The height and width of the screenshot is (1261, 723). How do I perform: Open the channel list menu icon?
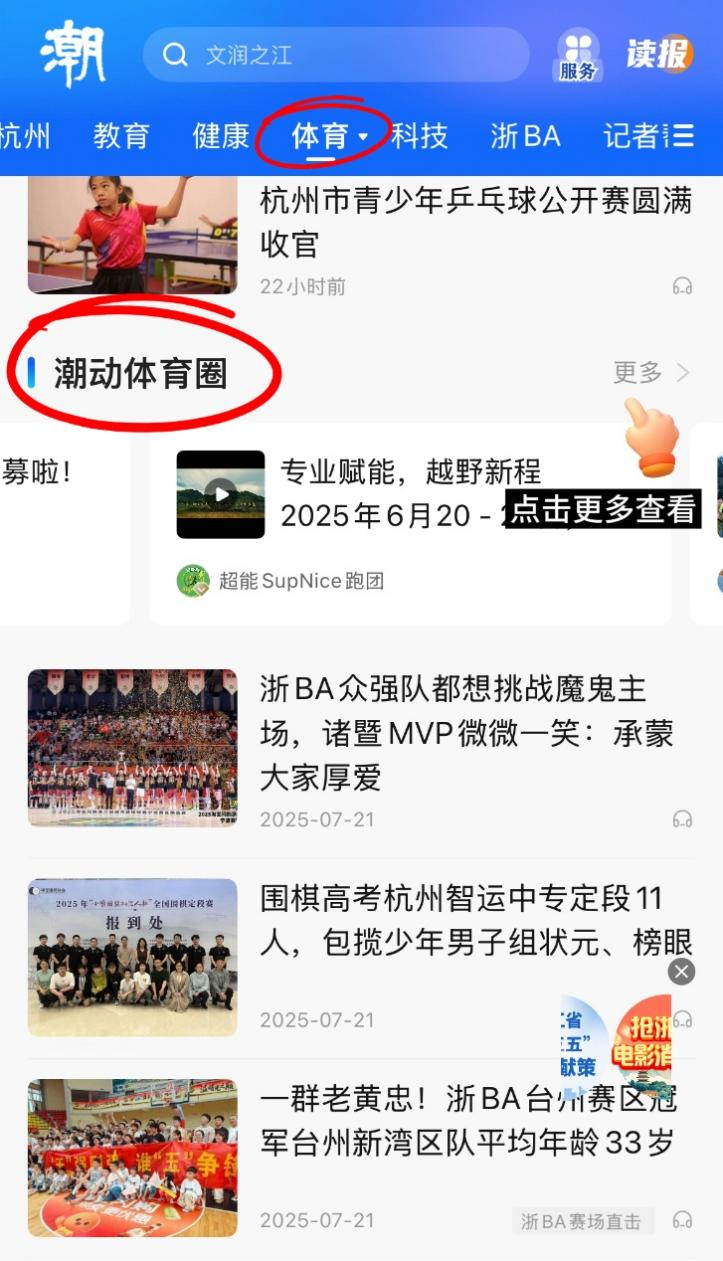pyautogui.click(x=682, y=136)
